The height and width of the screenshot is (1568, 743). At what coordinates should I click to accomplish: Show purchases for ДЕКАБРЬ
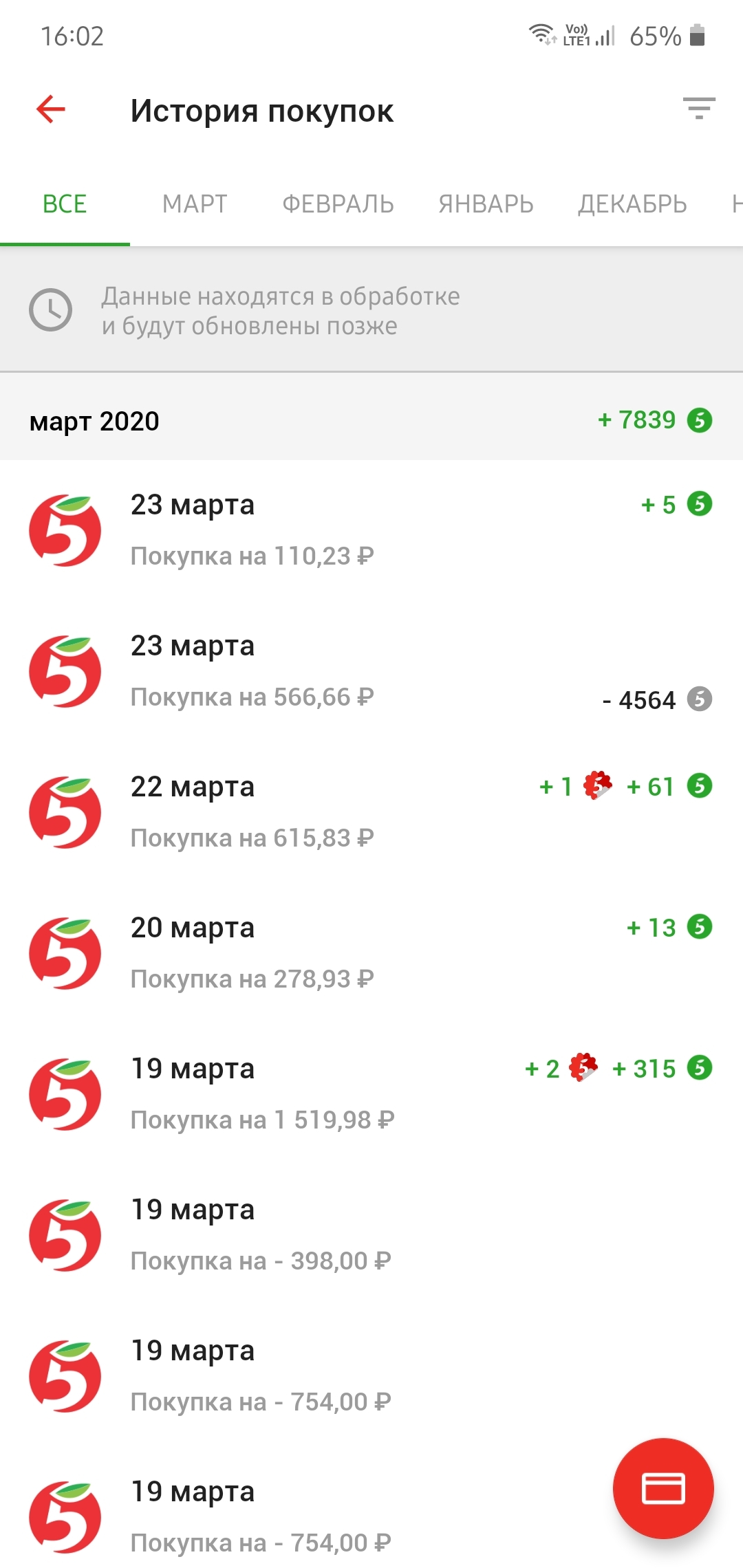[632, 204]
